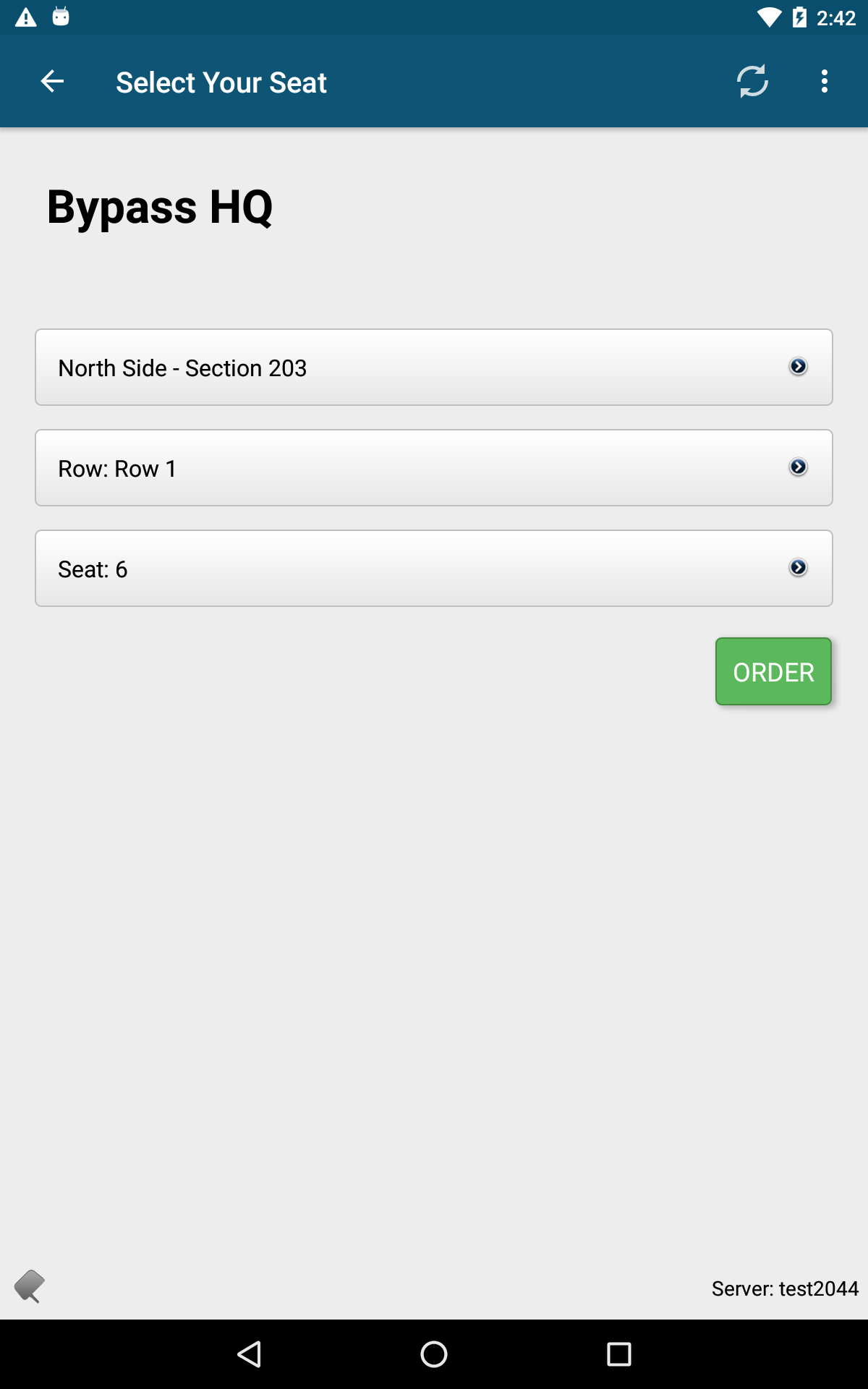Refresh the seat selection screen

click(x=752, y=81)
